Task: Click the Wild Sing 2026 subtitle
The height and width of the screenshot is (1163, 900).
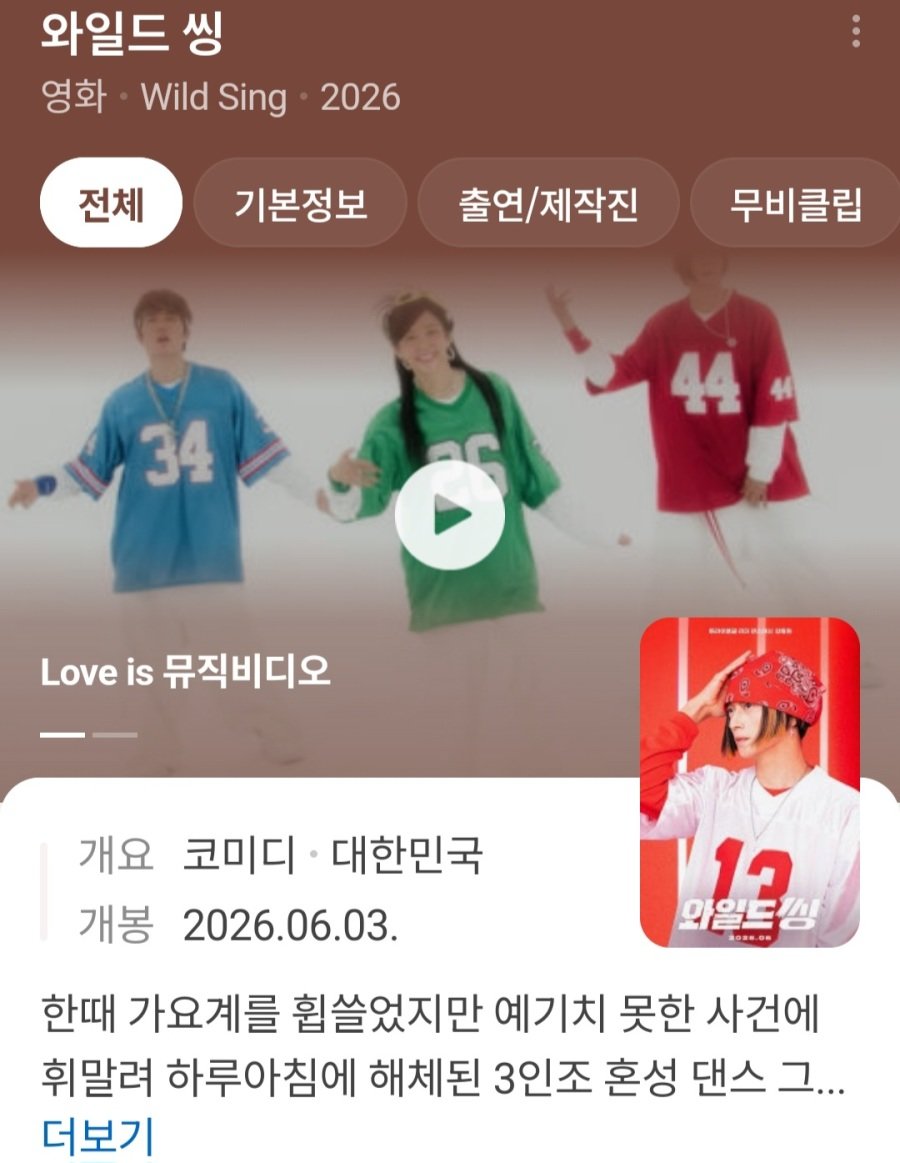Action: 222,97
